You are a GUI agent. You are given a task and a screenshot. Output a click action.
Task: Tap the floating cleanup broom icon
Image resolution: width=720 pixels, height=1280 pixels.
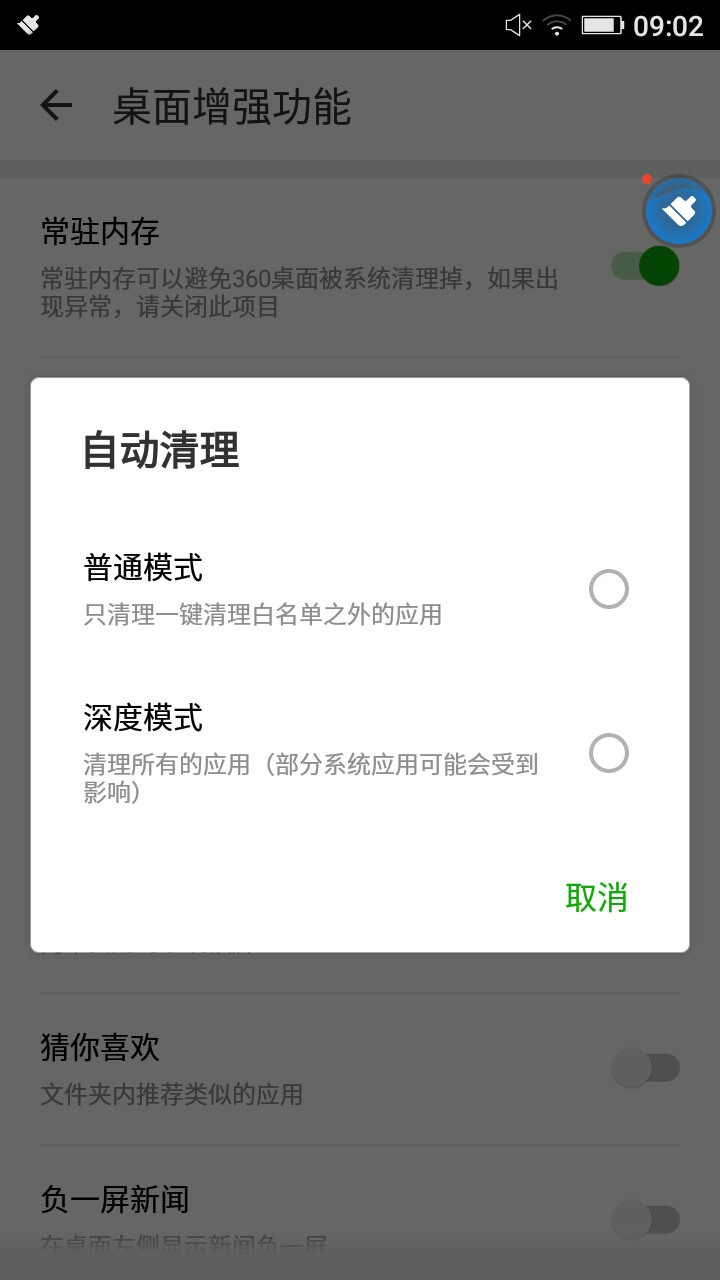[x=679, y=211]
